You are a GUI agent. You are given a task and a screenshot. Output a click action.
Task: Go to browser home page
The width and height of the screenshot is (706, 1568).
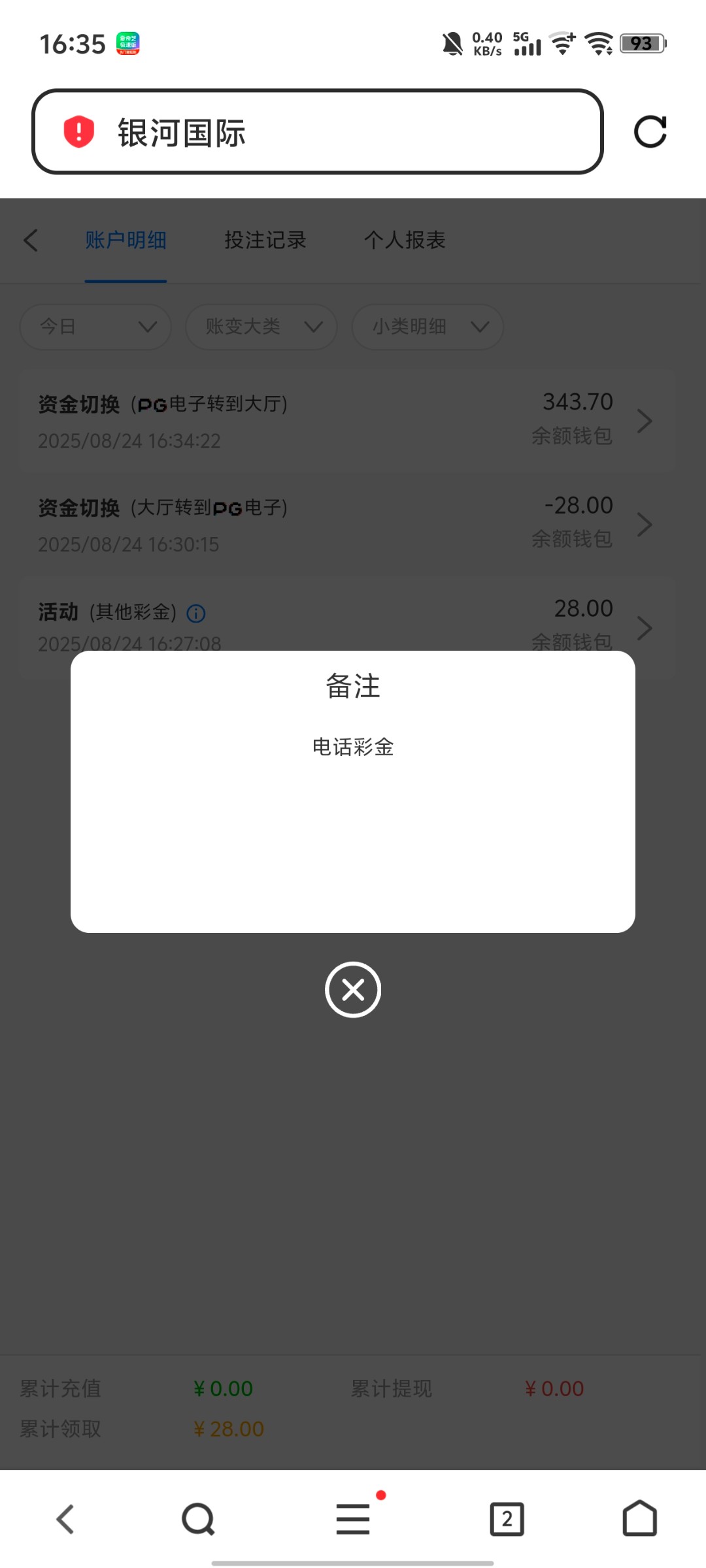click(639, 1519)
